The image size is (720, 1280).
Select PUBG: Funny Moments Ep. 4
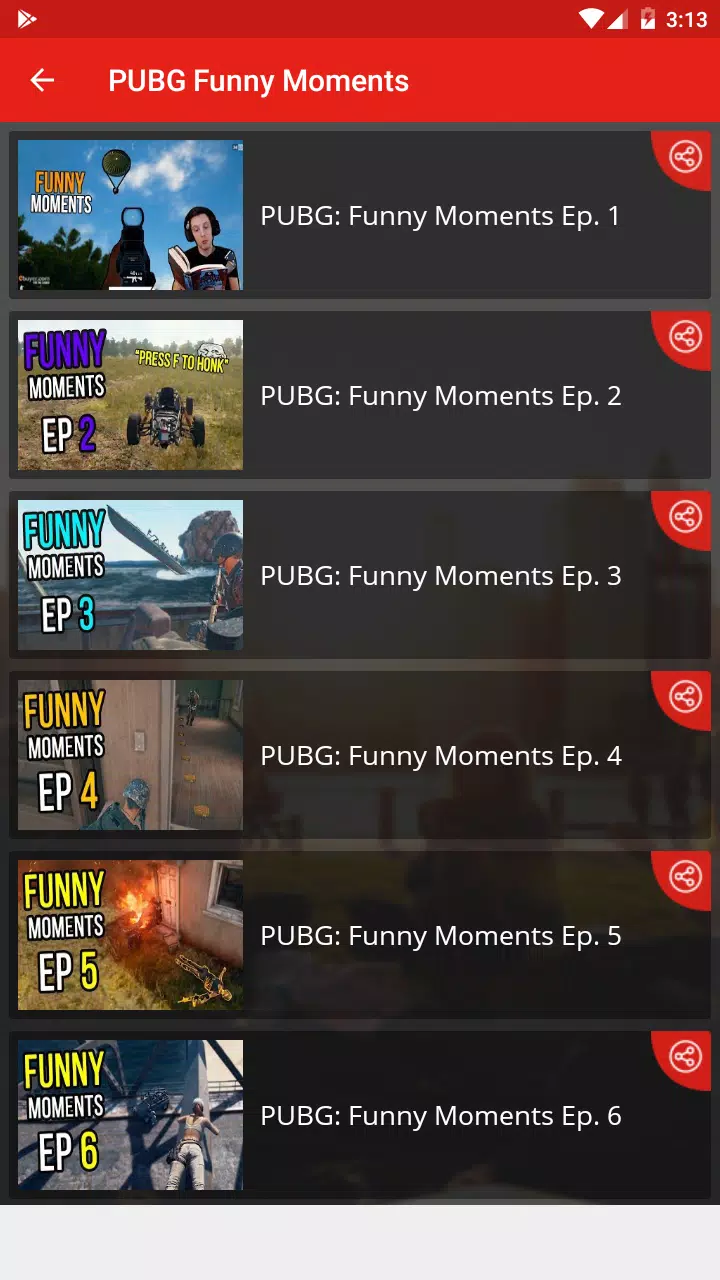click(x=440, y=756)
